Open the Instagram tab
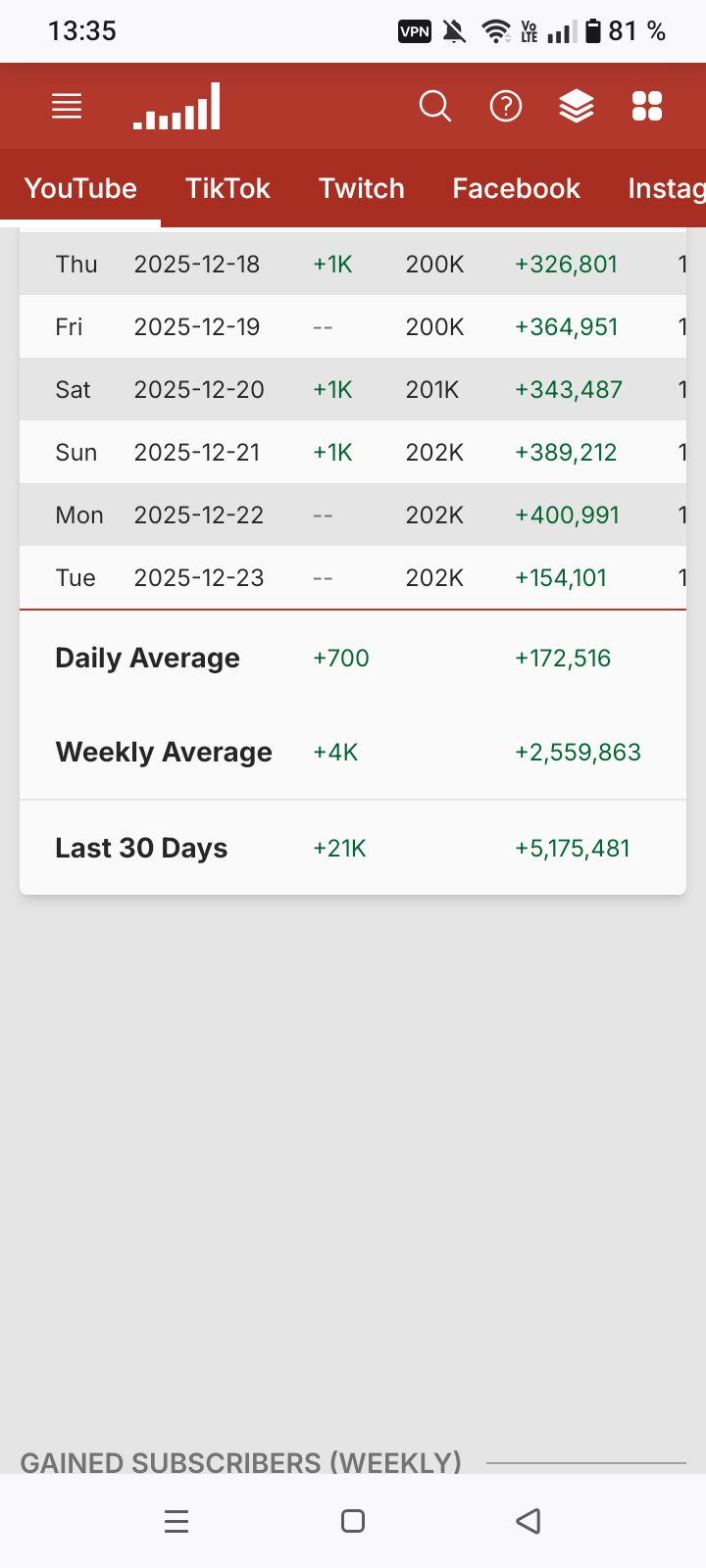Screen dimensions: 706x1568 coord(666,188)
